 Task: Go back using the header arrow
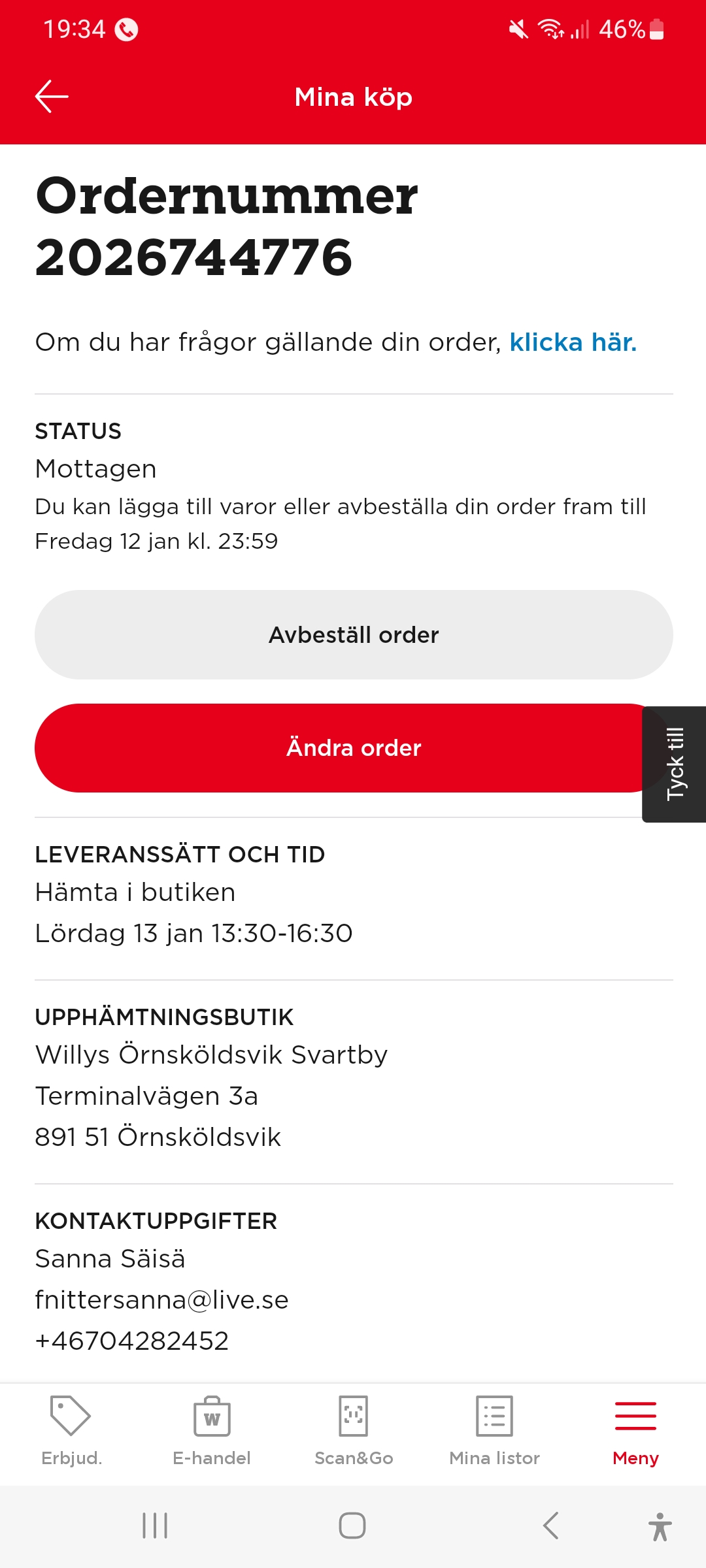coord(52,97)
